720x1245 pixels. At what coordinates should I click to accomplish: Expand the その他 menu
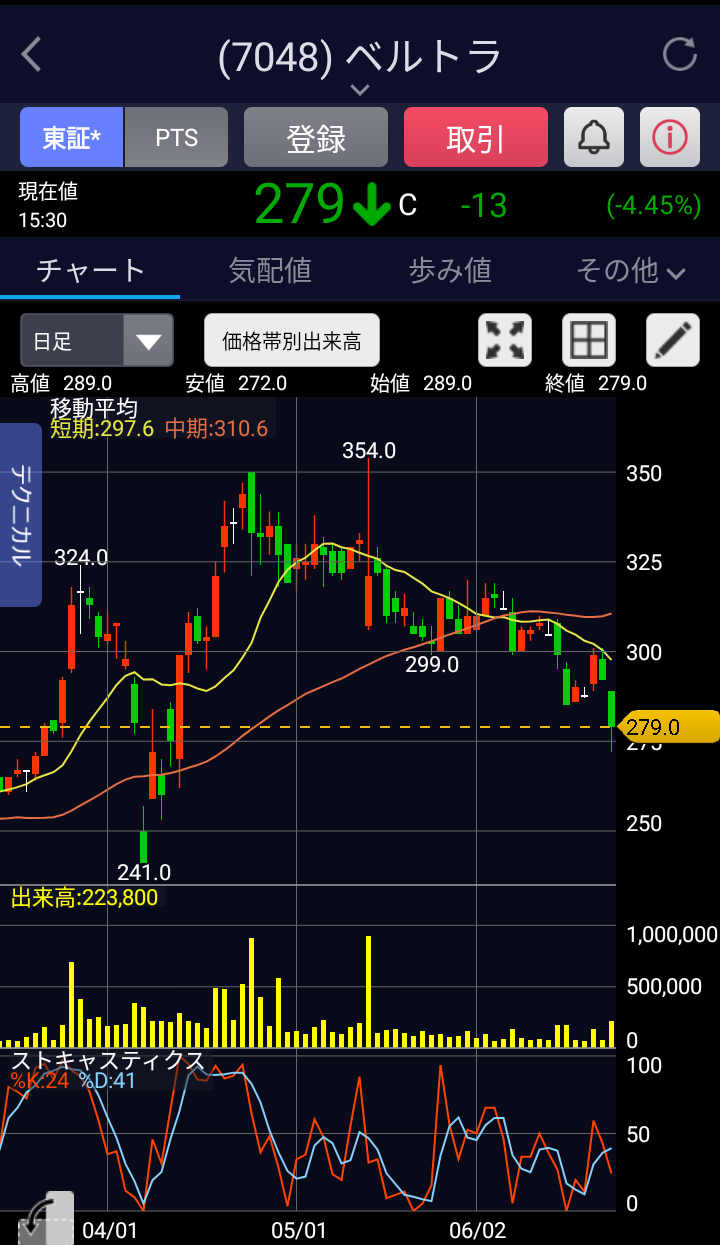630,270
